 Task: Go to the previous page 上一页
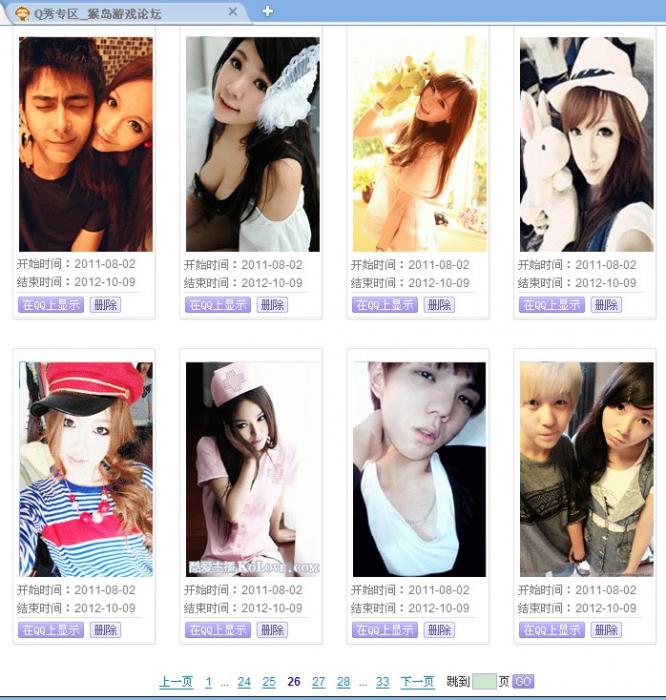[175, 682]
